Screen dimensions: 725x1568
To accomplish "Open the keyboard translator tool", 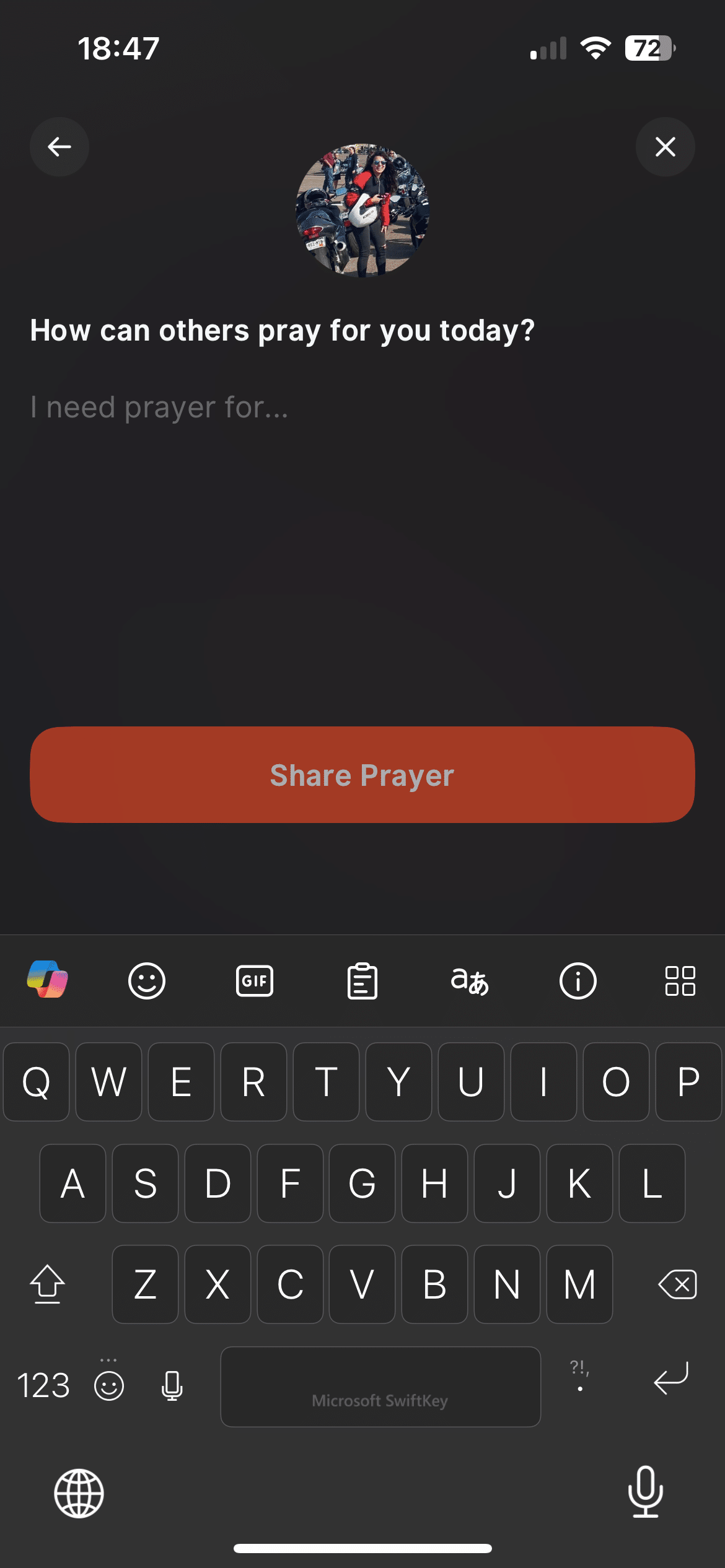I will click(470, 981).
